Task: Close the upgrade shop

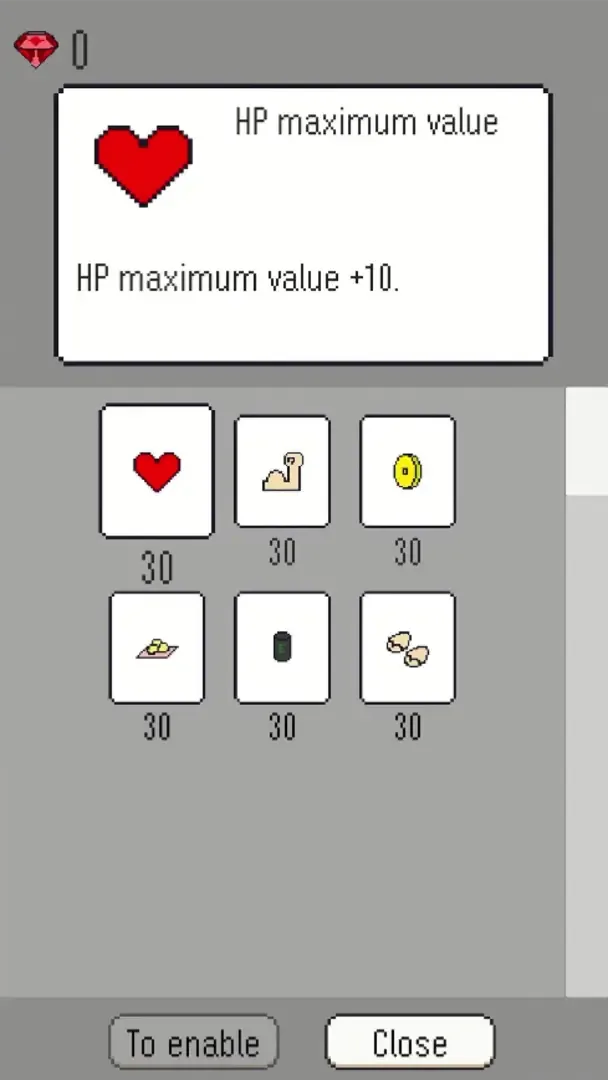Action: pyautogui.click(x=410, y=1043)
